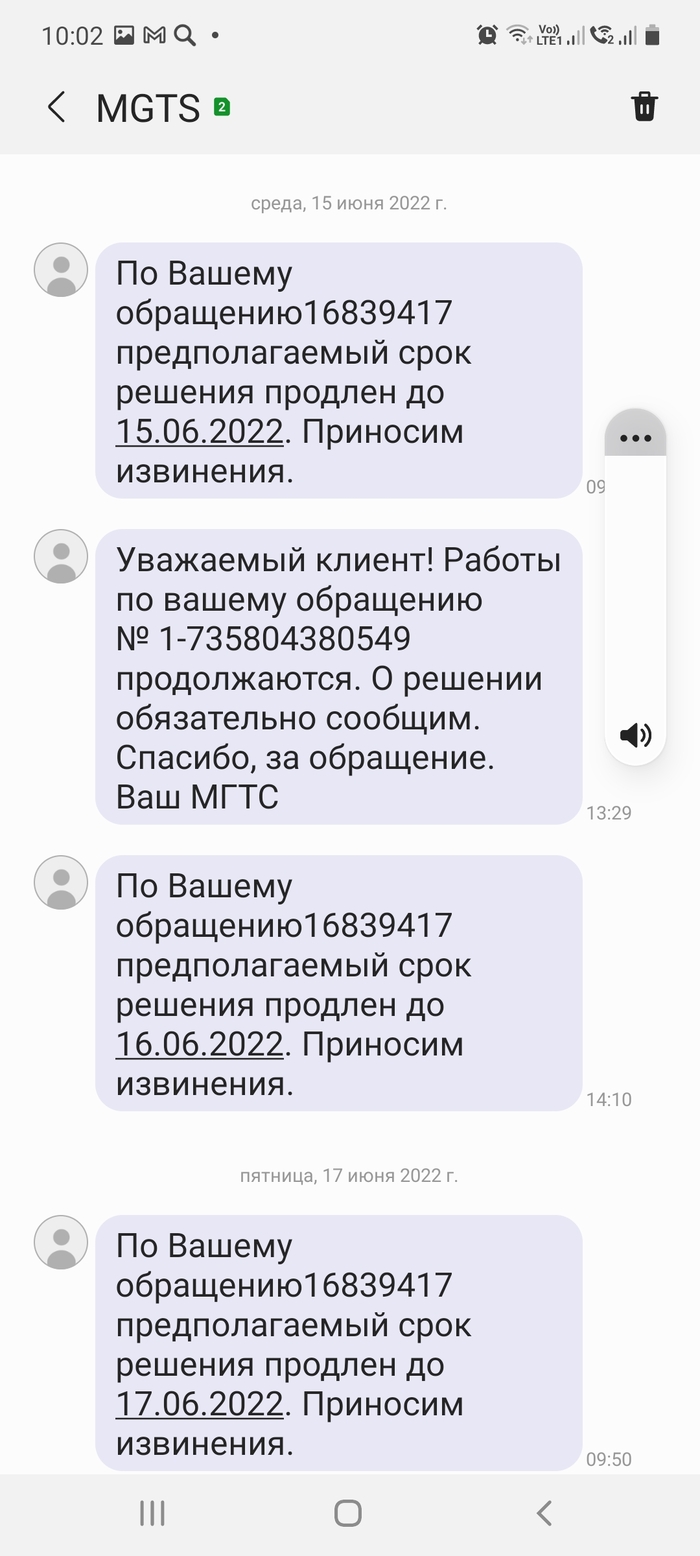Expand the volume panel's three-dot options
This screenshot has width=700, height=1556.
pyautogui.click(x=635, y=438)
